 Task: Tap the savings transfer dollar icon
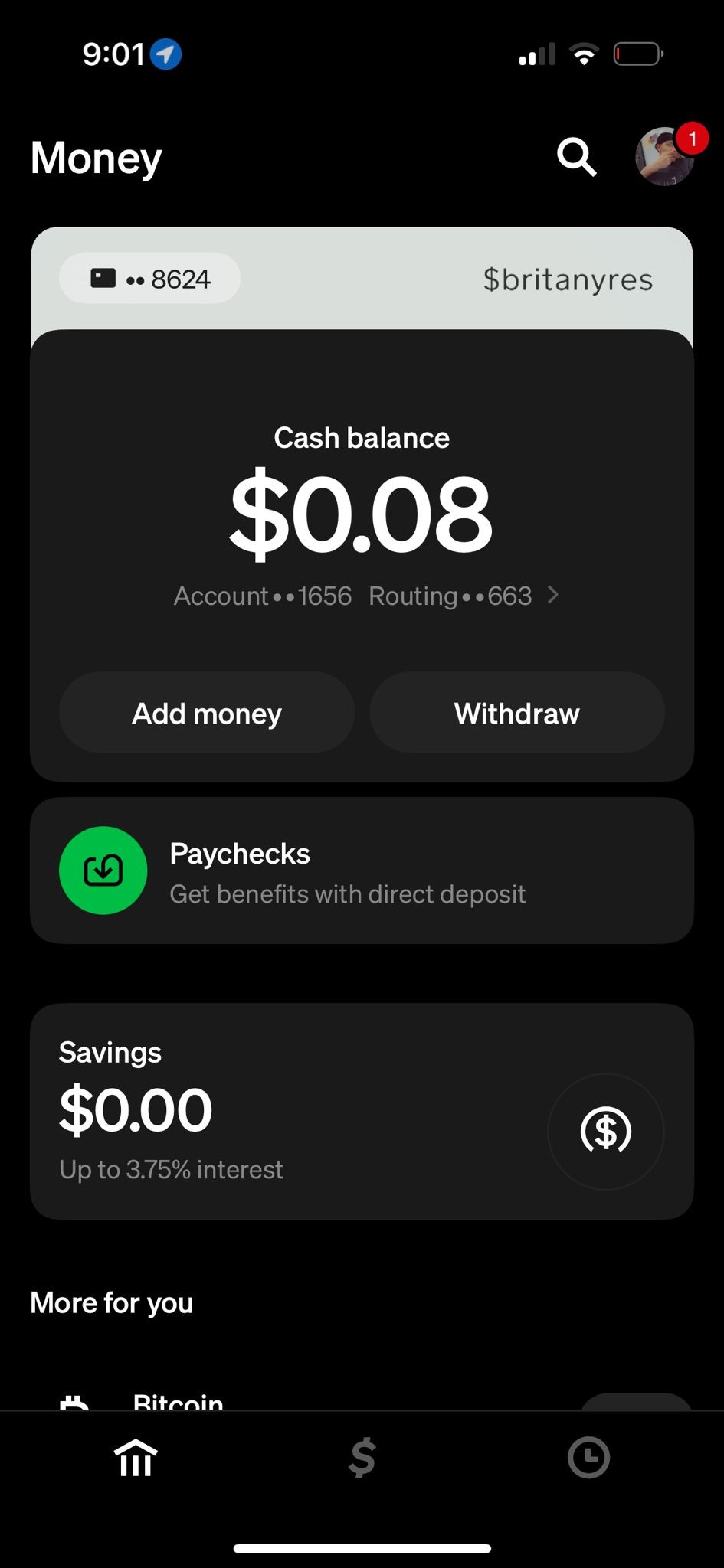click(x=606, y=1131)
